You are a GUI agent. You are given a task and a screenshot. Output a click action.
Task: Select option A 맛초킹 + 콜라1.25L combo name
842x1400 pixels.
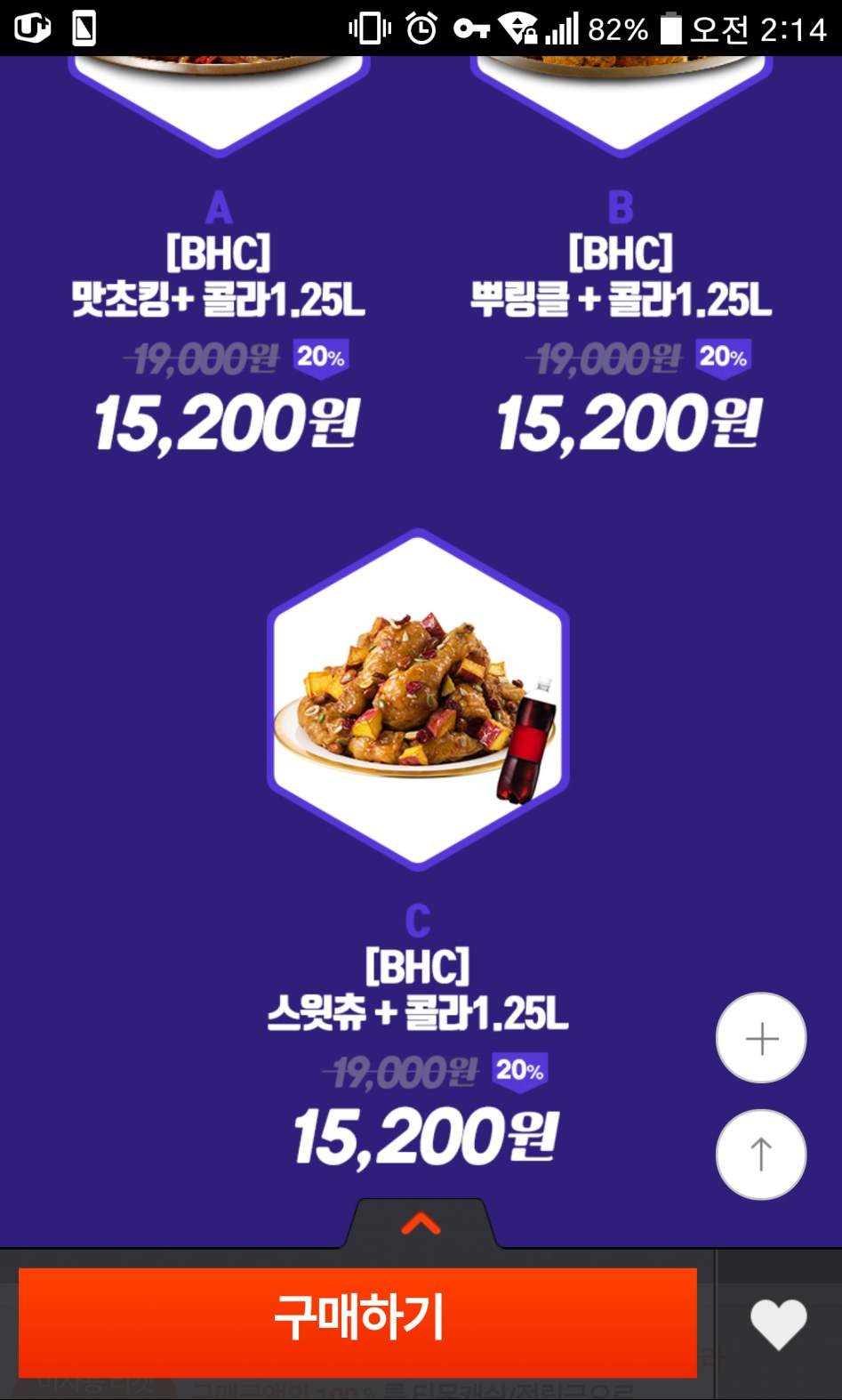point(220,302)
